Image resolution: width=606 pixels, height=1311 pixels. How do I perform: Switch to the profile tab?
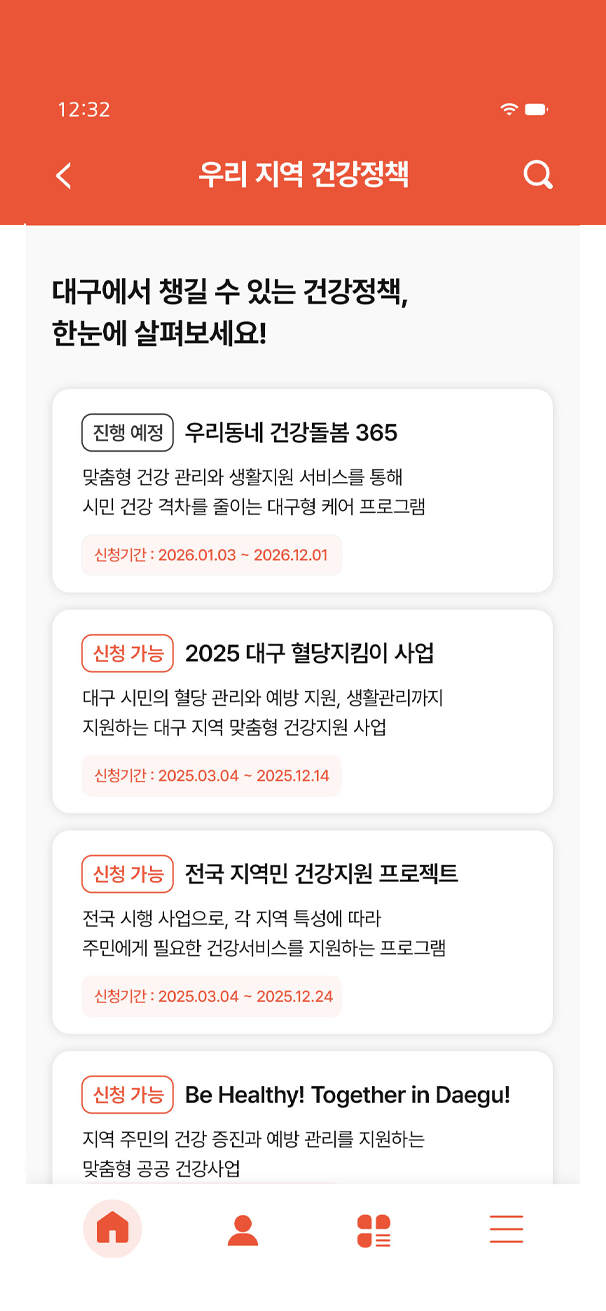pyautogui.click(x=242, y=1229)
